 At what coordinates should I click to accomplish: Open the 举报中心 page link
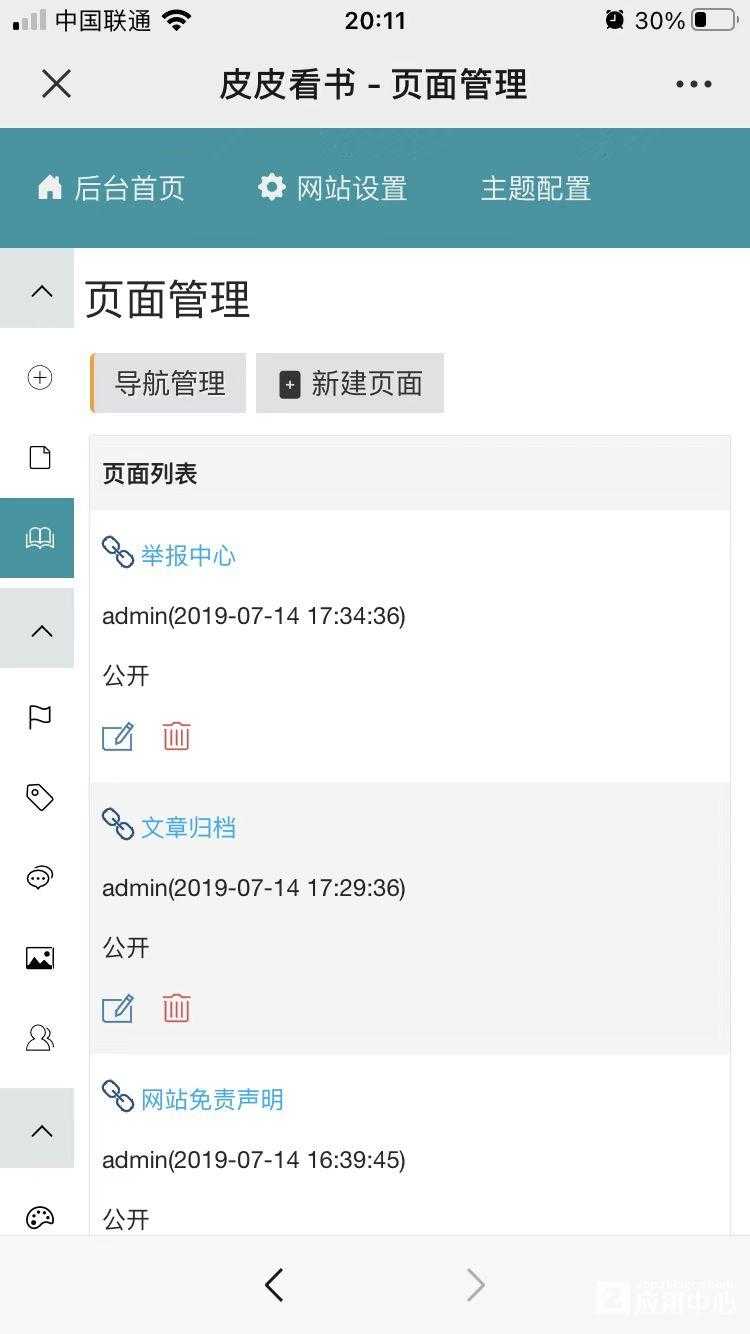click(x=188, y=555)
